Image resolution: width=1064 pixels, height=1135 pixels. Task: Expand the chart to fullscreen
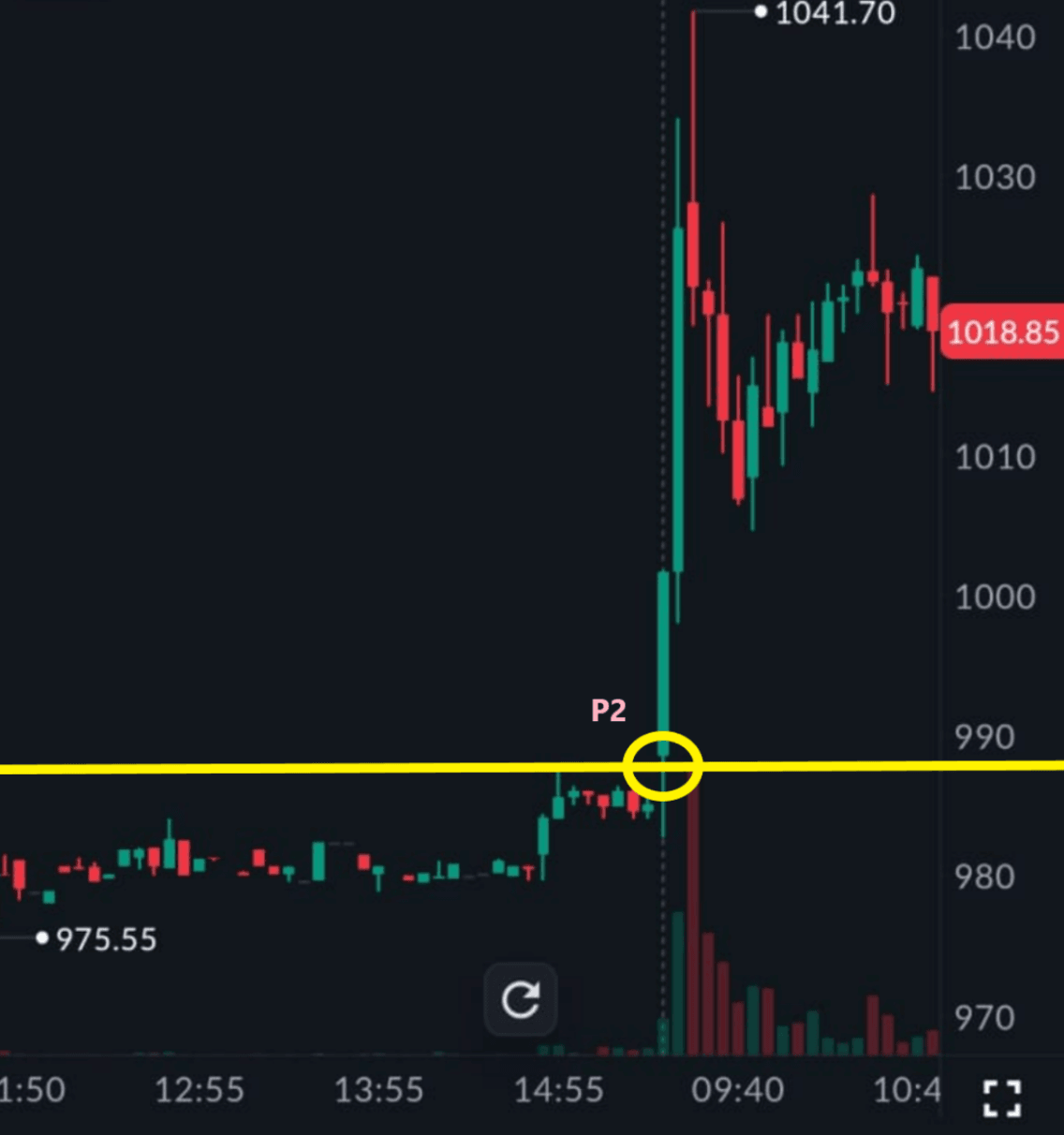[x=1001, y=1098]
